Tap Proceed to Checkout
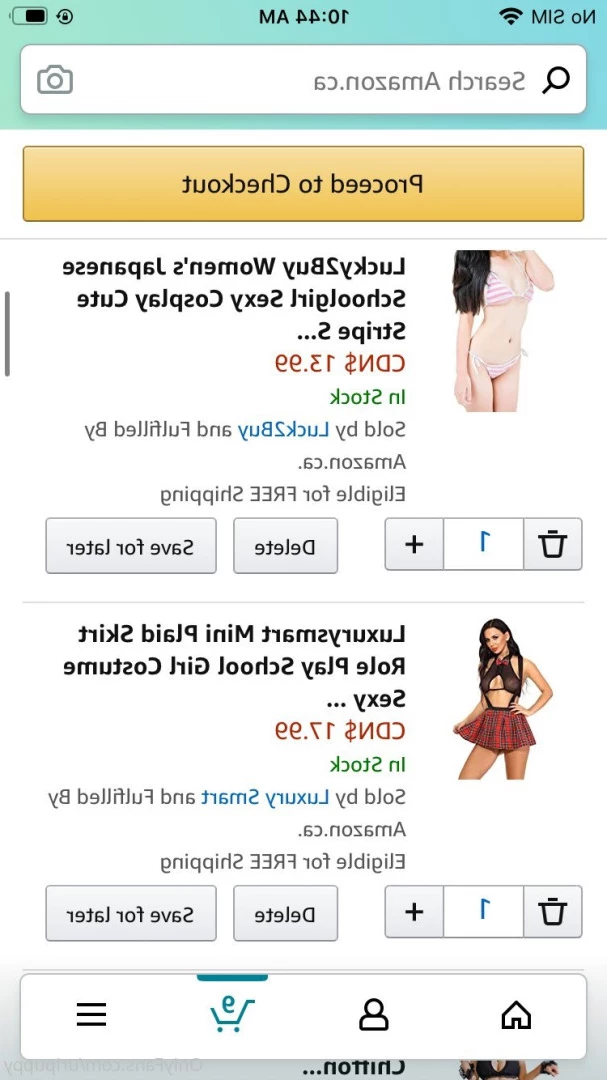The image size is (607, 1080). (x=303, y=184)
